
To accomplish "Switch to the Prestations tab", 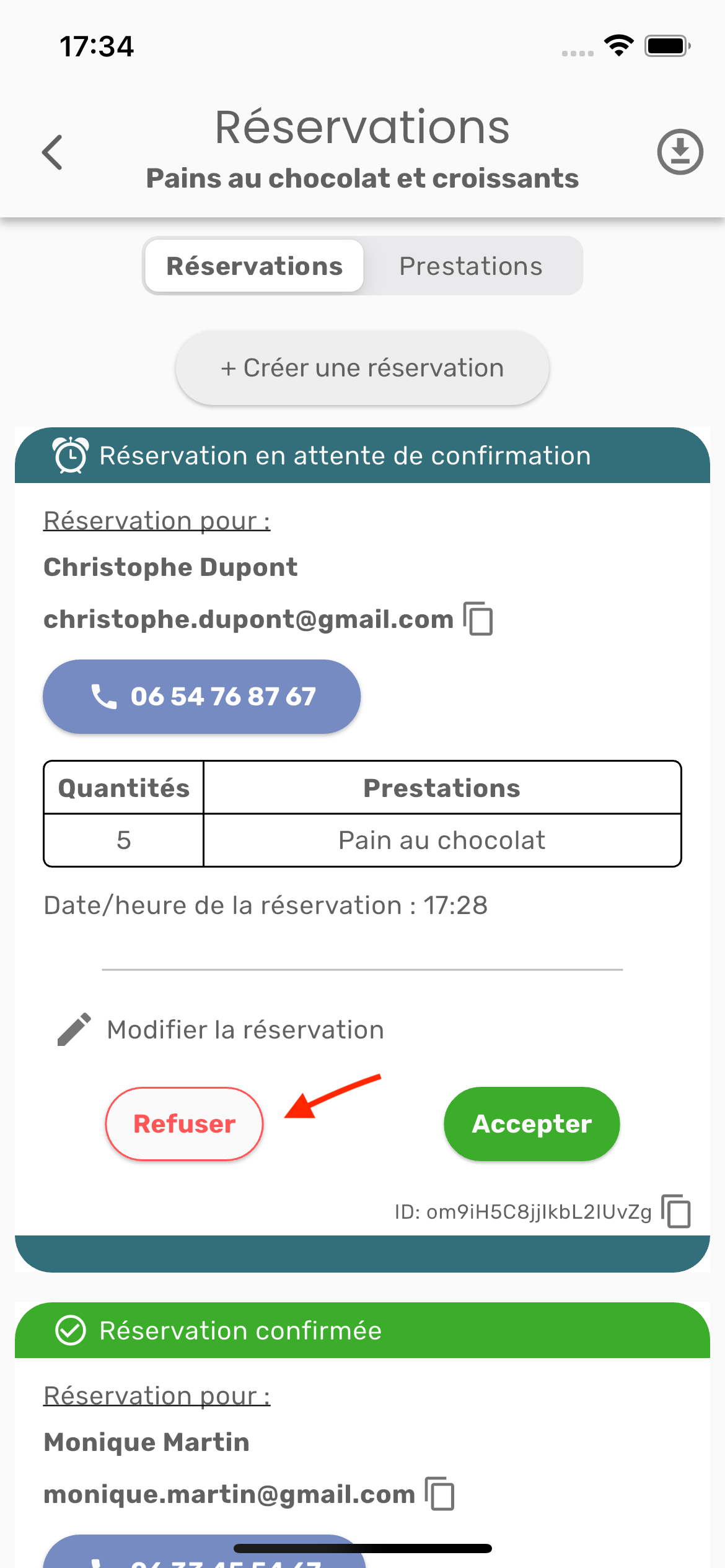I will pos(470,266).
